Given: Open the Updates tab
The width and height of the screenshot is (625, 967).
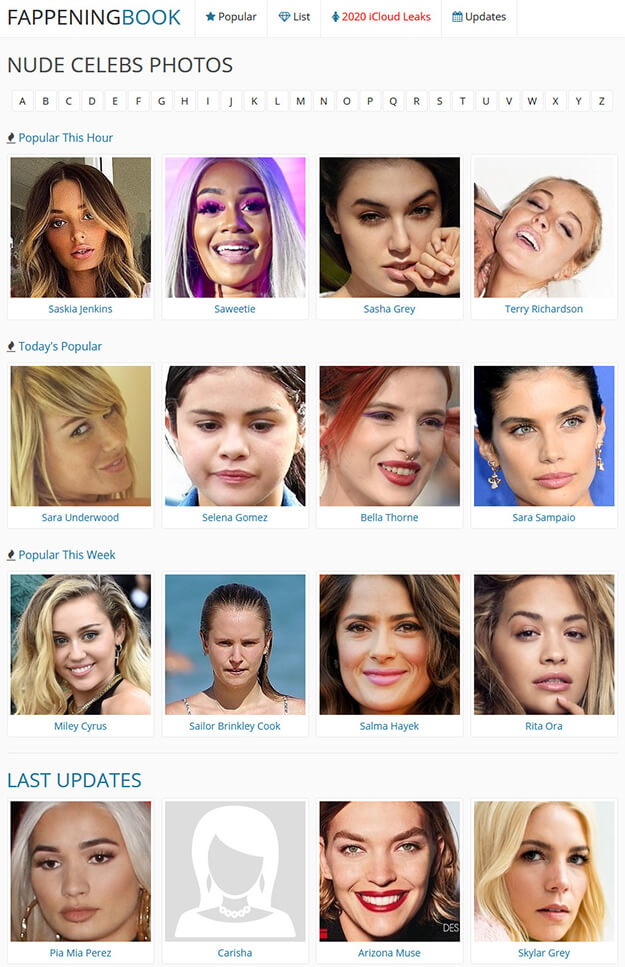Looking at the screenshot, I should coord(479,17).
